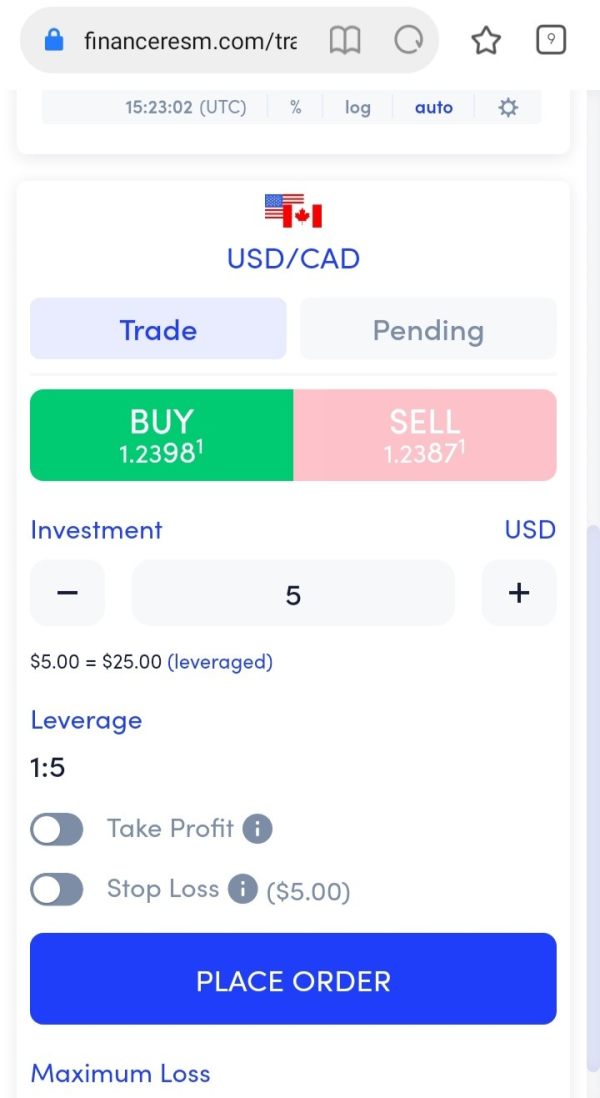Toggle percent scale on chart
The height and width of the screenshot is (1098, 600).
[295, 107]
